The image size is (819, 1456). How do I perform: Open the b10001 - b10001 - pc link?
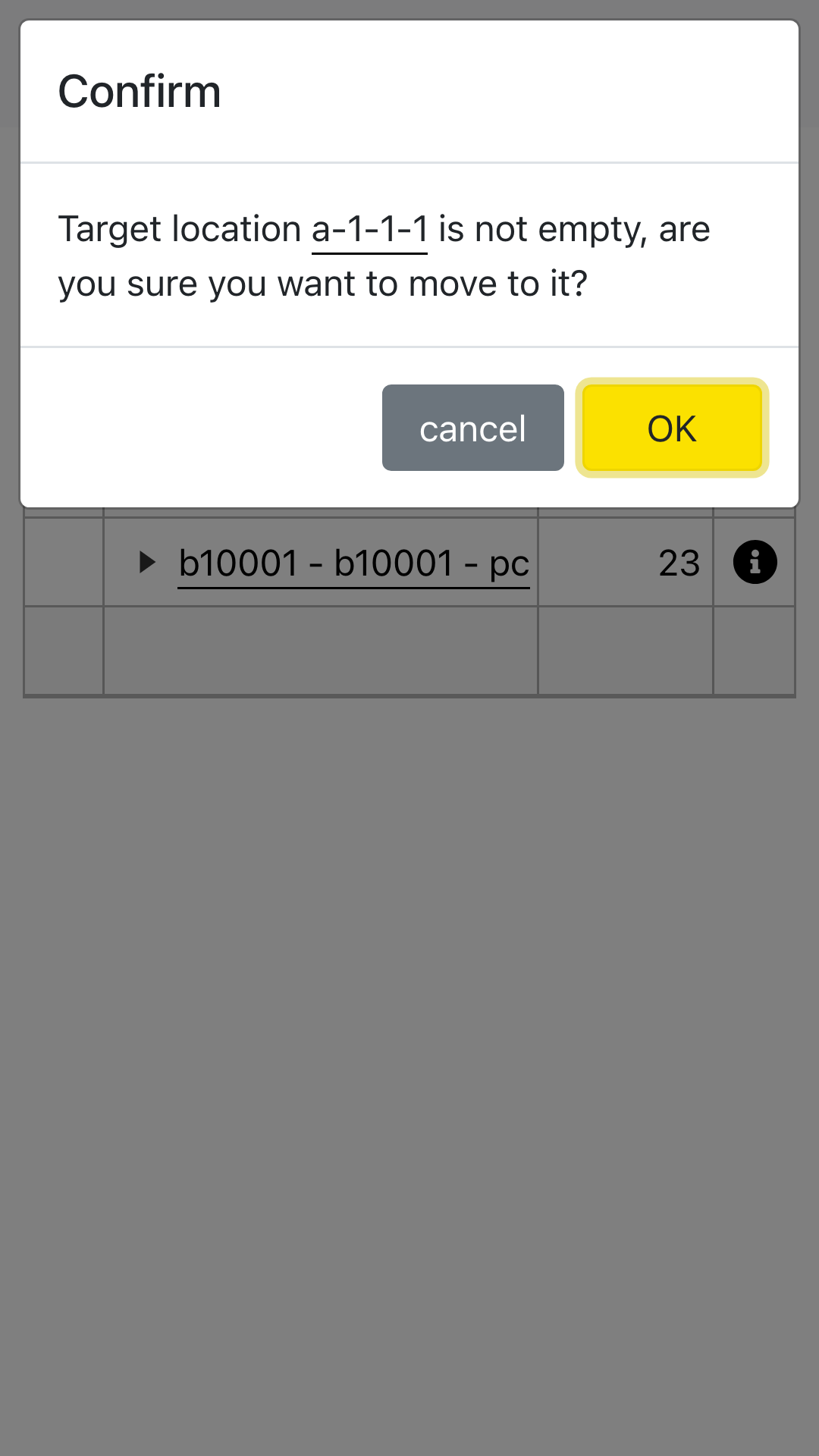pyautogui.click(x=353, y=563)
